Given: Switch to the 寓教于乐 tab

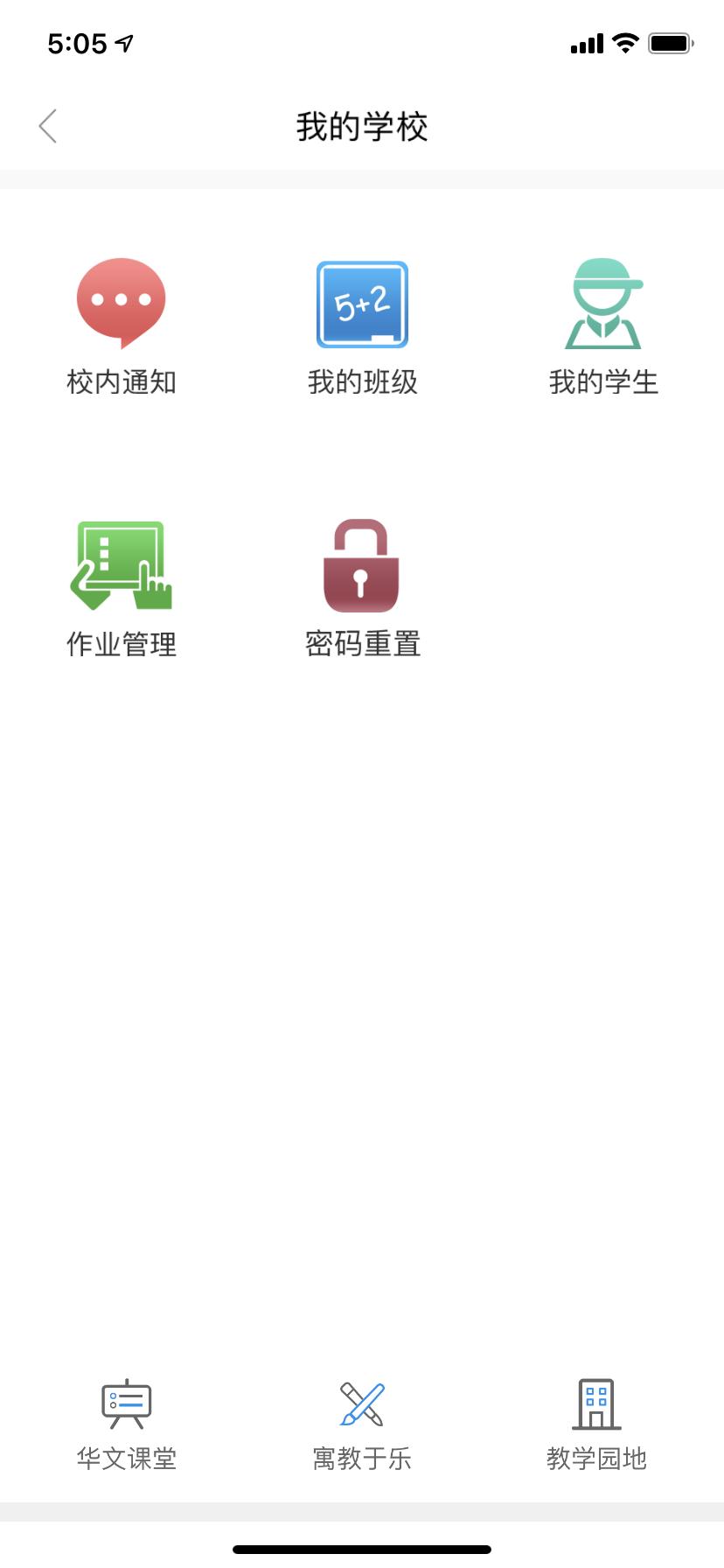Looking at the screenshot, I should point(362,1424).
